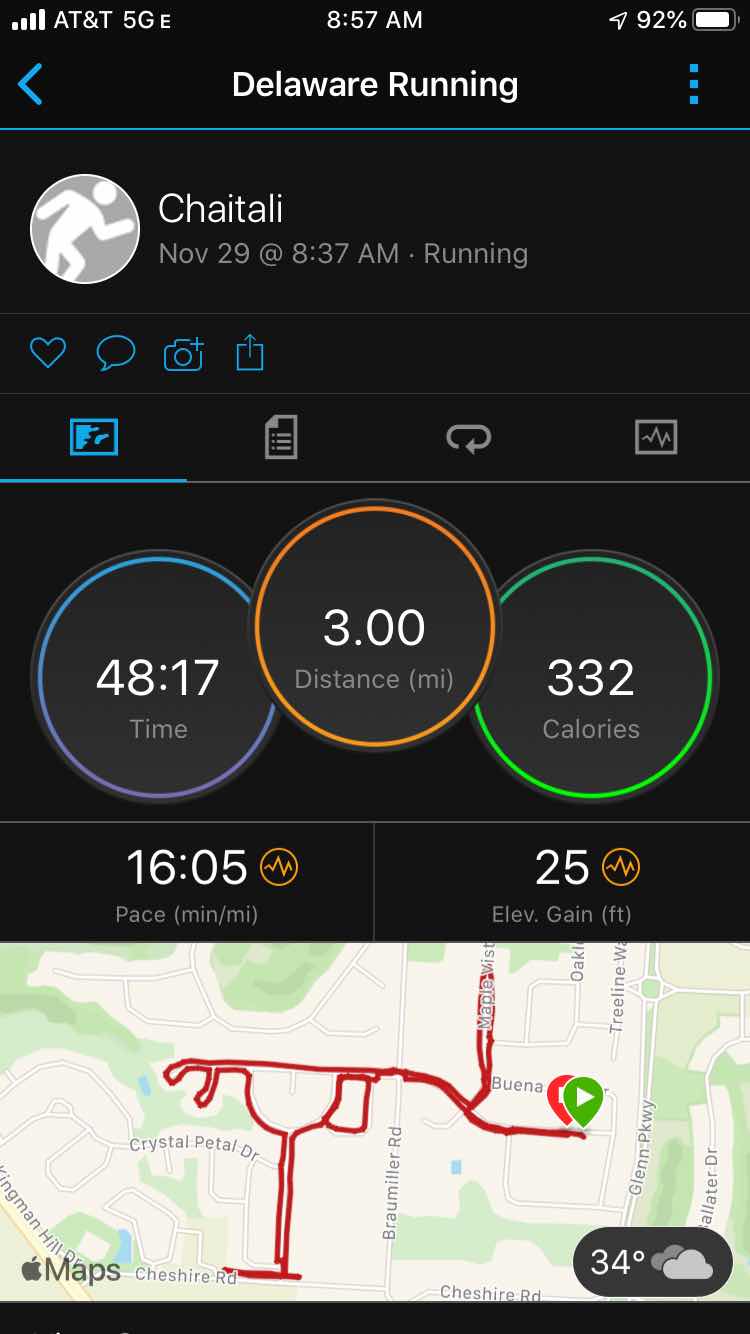Viewport: 750px width, 1334px height.
Task: Open Chaitali's profile picture
Action: coord(85,229)
